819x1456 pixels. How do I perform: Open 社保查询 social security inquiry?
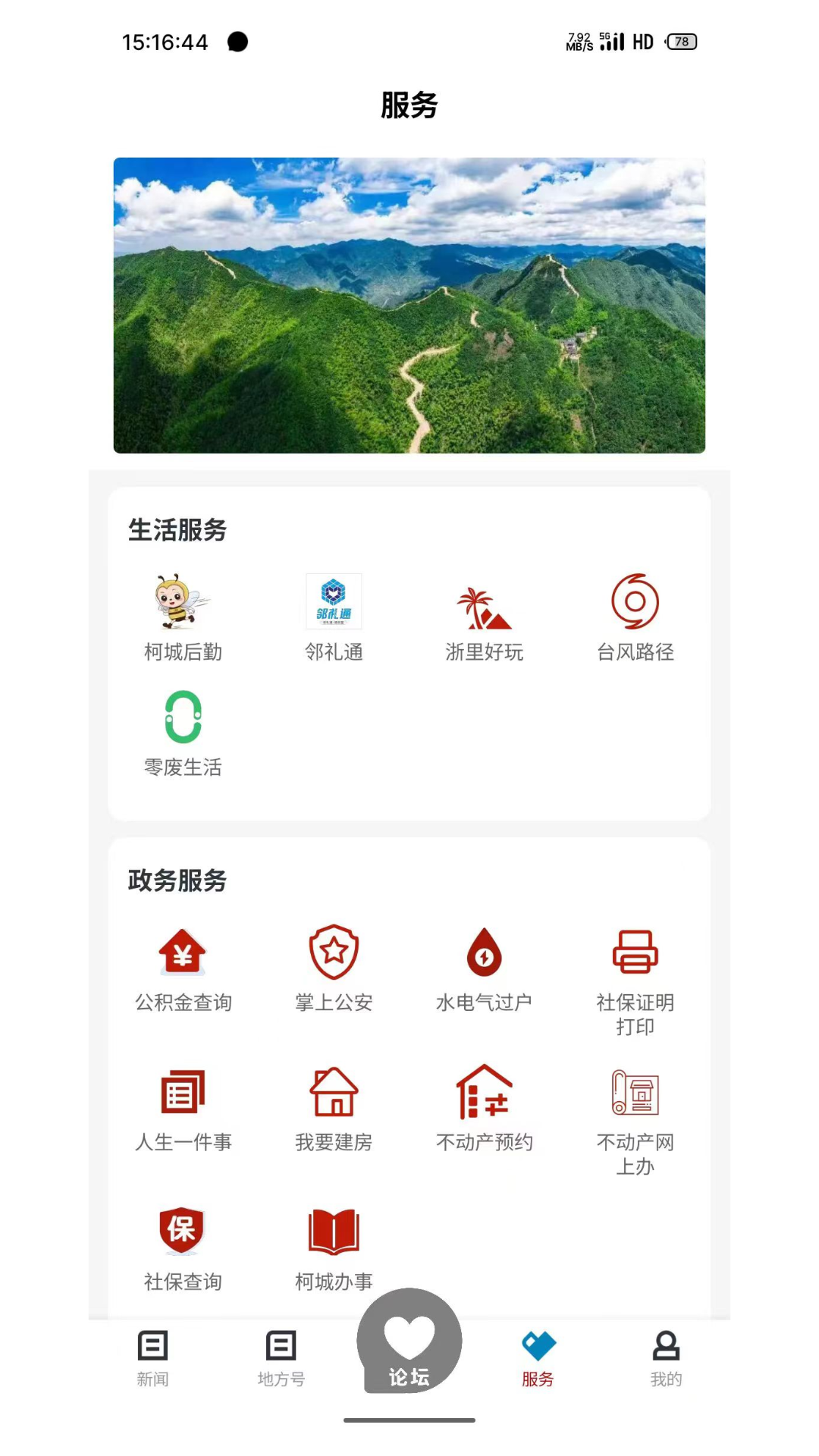(x=182, y=1246)
